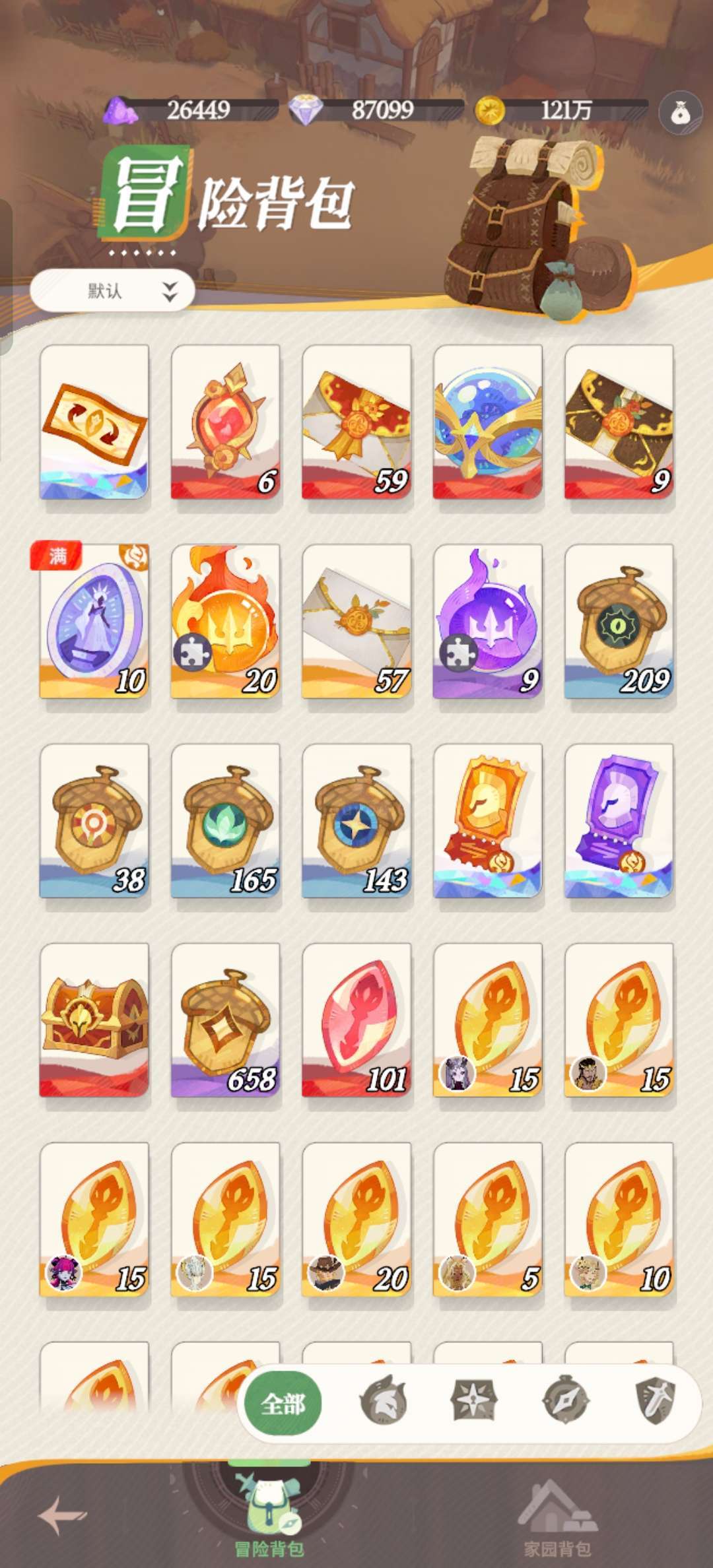The width and height of the screenshot is (713, 1568).
Task: Open the acorn item showing 658
Action: pos(226,1020)
